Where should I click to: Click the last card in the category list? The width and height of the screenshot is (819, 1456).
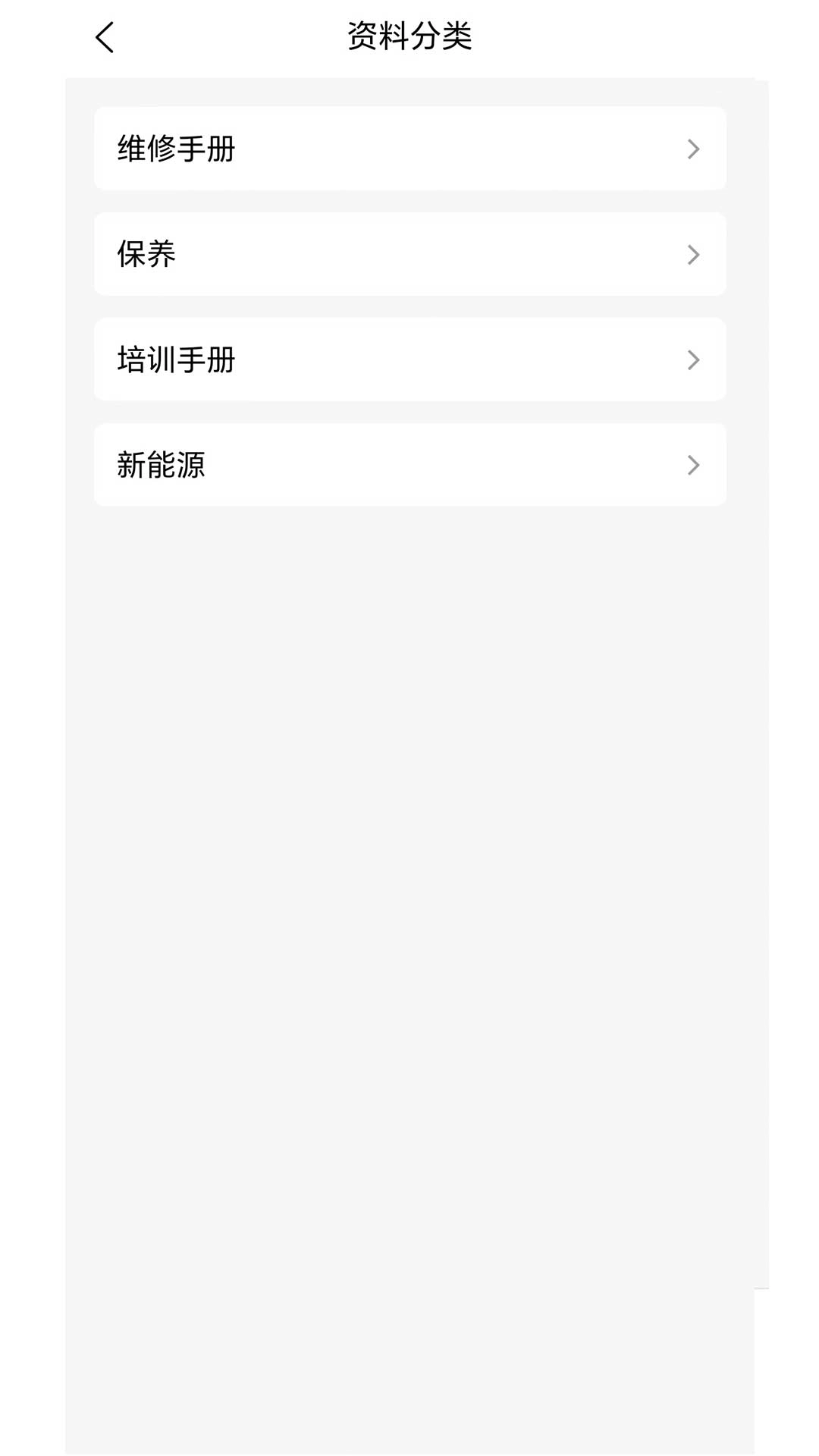(409, 465)
